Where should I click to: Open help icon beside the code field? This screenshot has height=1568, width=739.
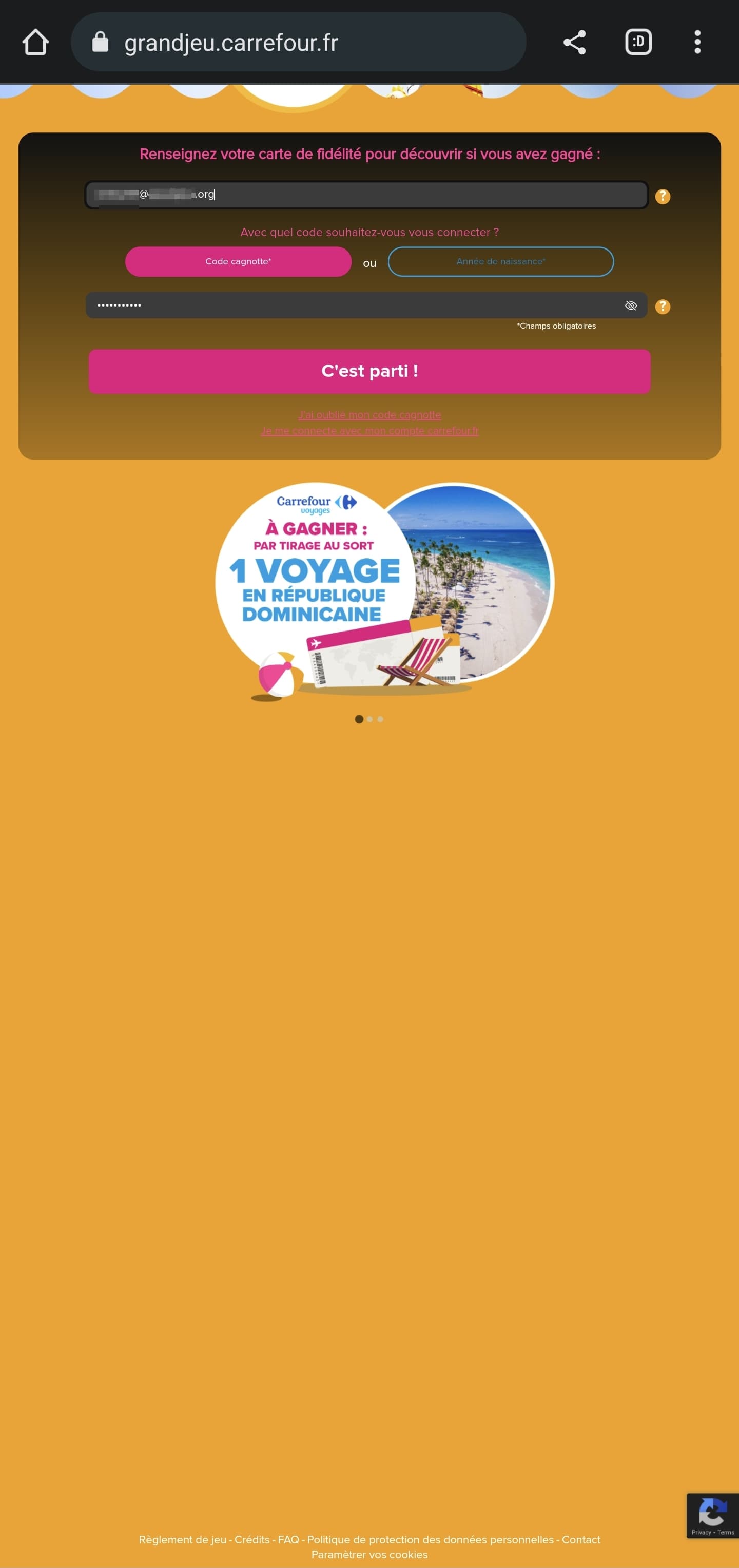[x=663, y=307]
